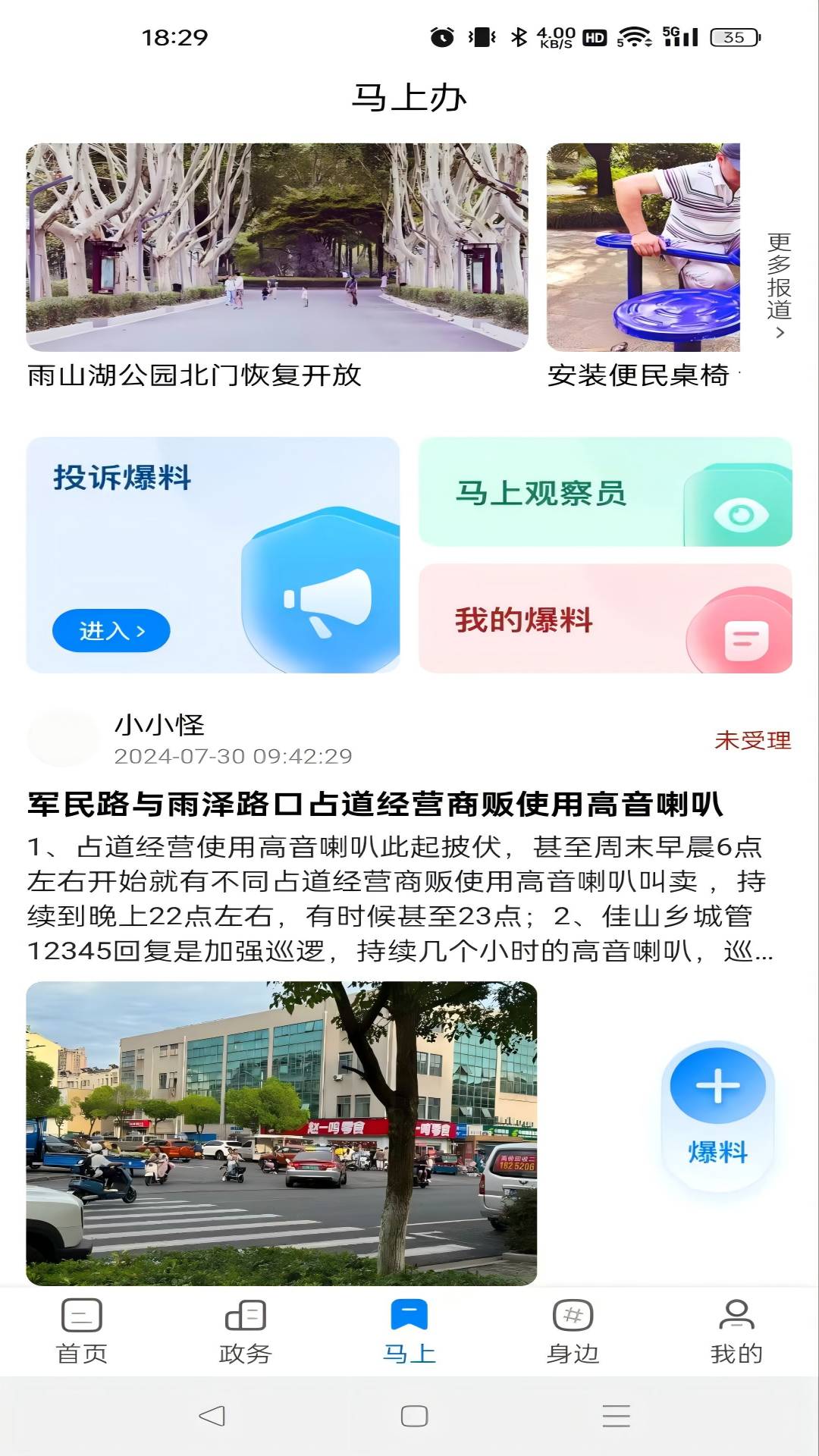Switch to the 我的 tab
The height and width of the screenshot is (1456, 819).
pyautogui.click(x=736, y=1332)
